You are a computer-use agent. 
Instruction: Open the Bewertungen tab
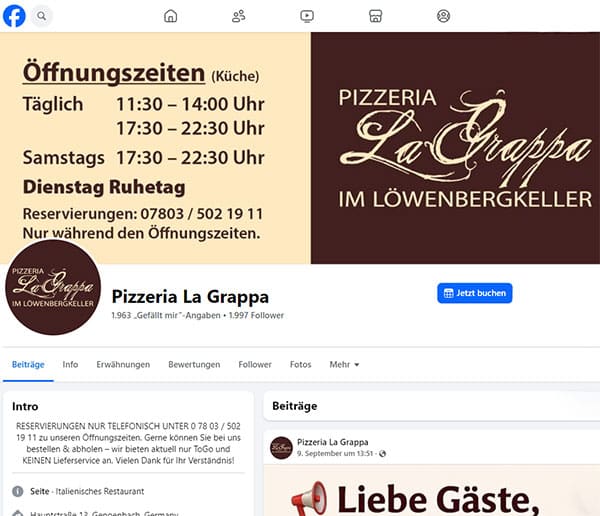tap(194, 365)
